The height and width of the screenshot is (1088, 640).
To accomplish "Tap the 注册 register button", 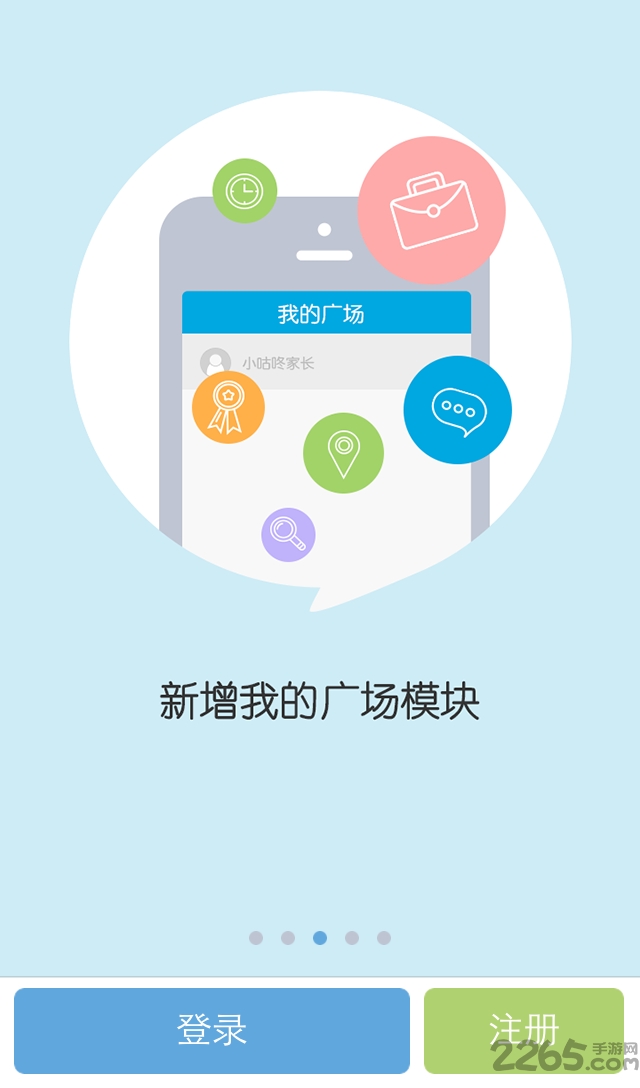I will coord(523,1030).
